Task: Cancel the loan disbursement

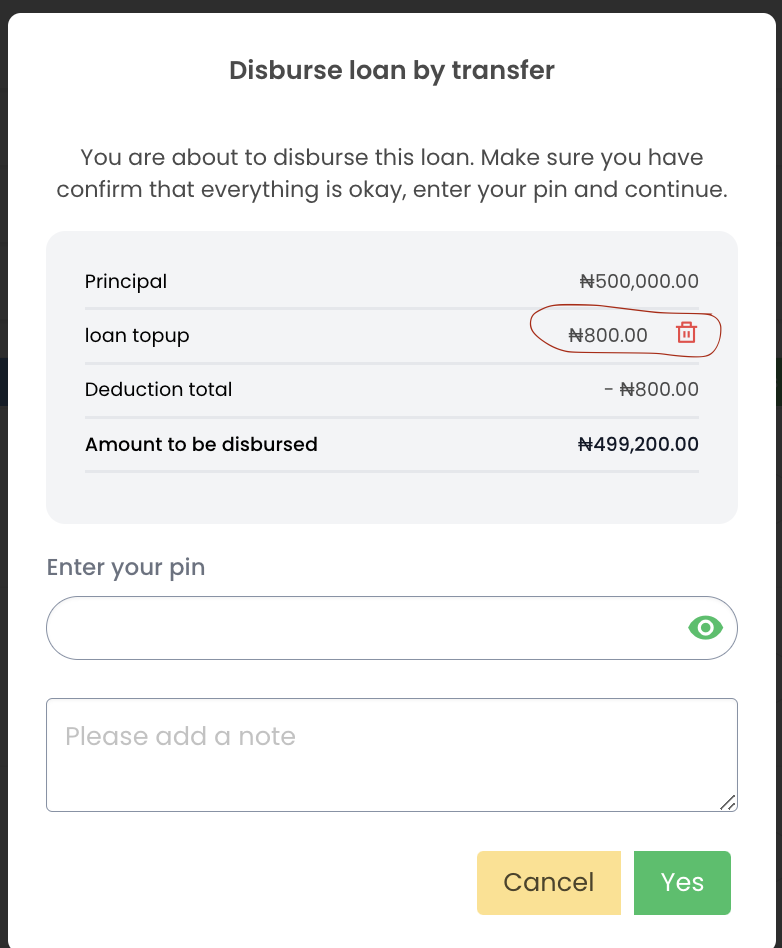Action: 548,882
